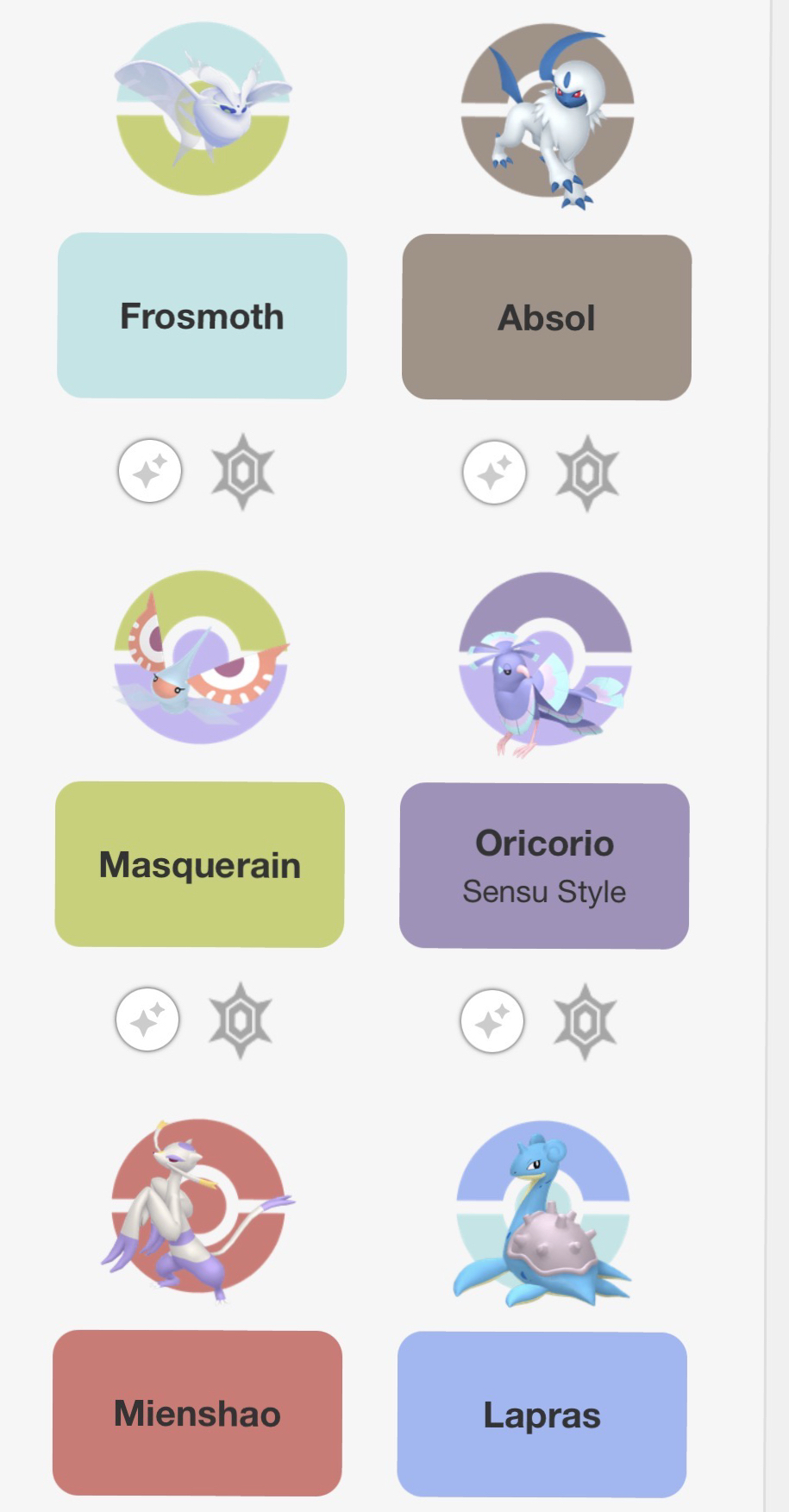Select the Masquerain name button
The image size is (789, 1512).
click(x=200, y=864)
